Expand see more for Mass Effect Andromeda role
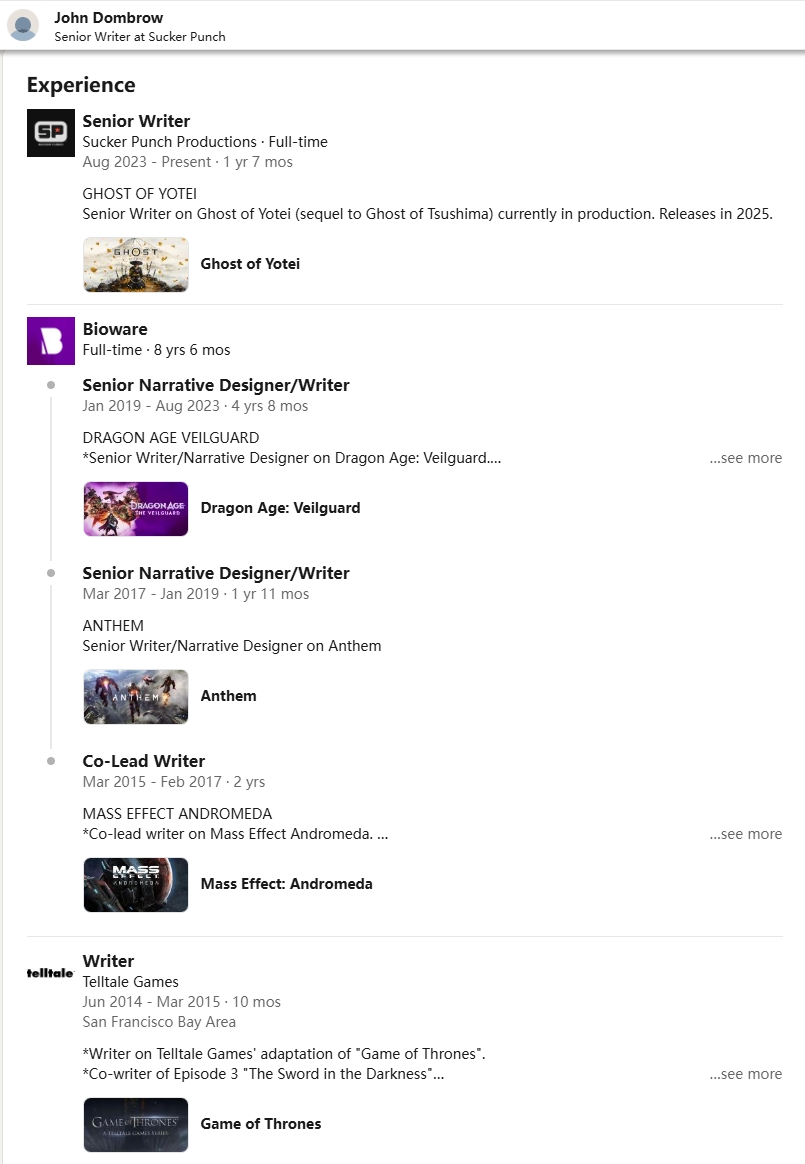Screen dimensions: 805x1164 coord(746,834)
